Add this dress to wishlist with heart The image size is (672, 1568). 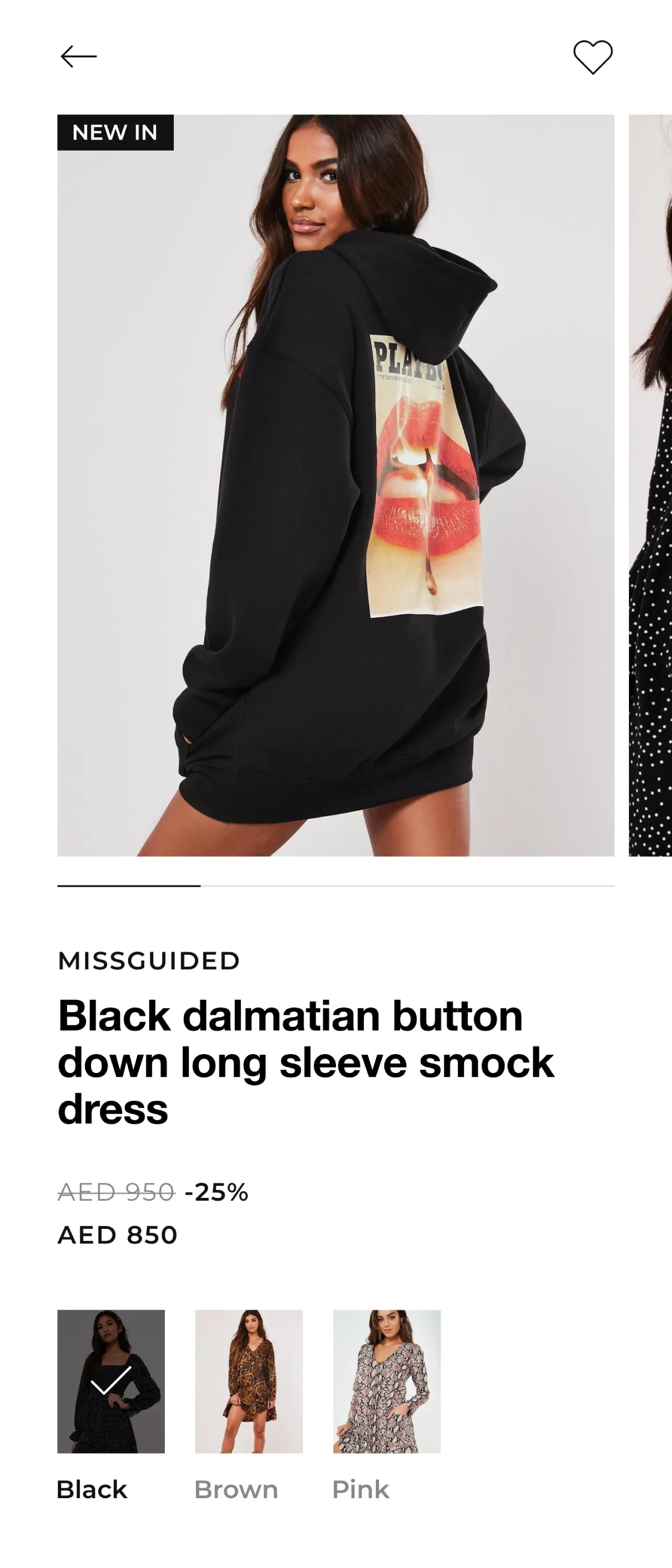coord(592,57)
